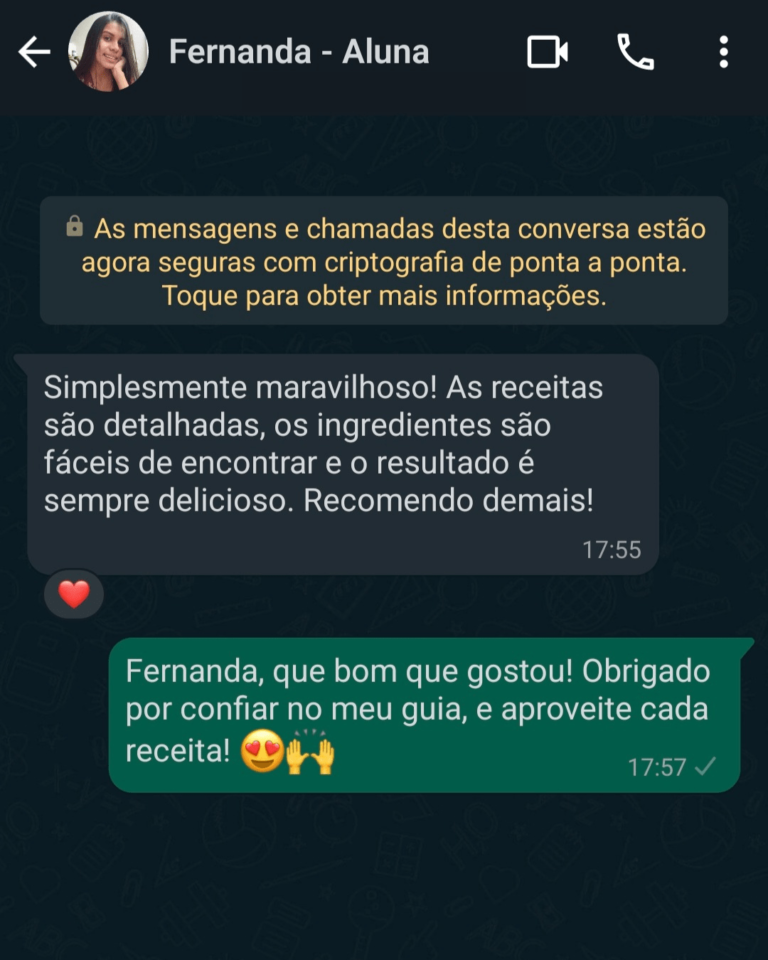The width and height of the screenshot is (768, 960).
Task: Click the 17:57 timestamp on the sent message
Action: [x=655, y=767]
